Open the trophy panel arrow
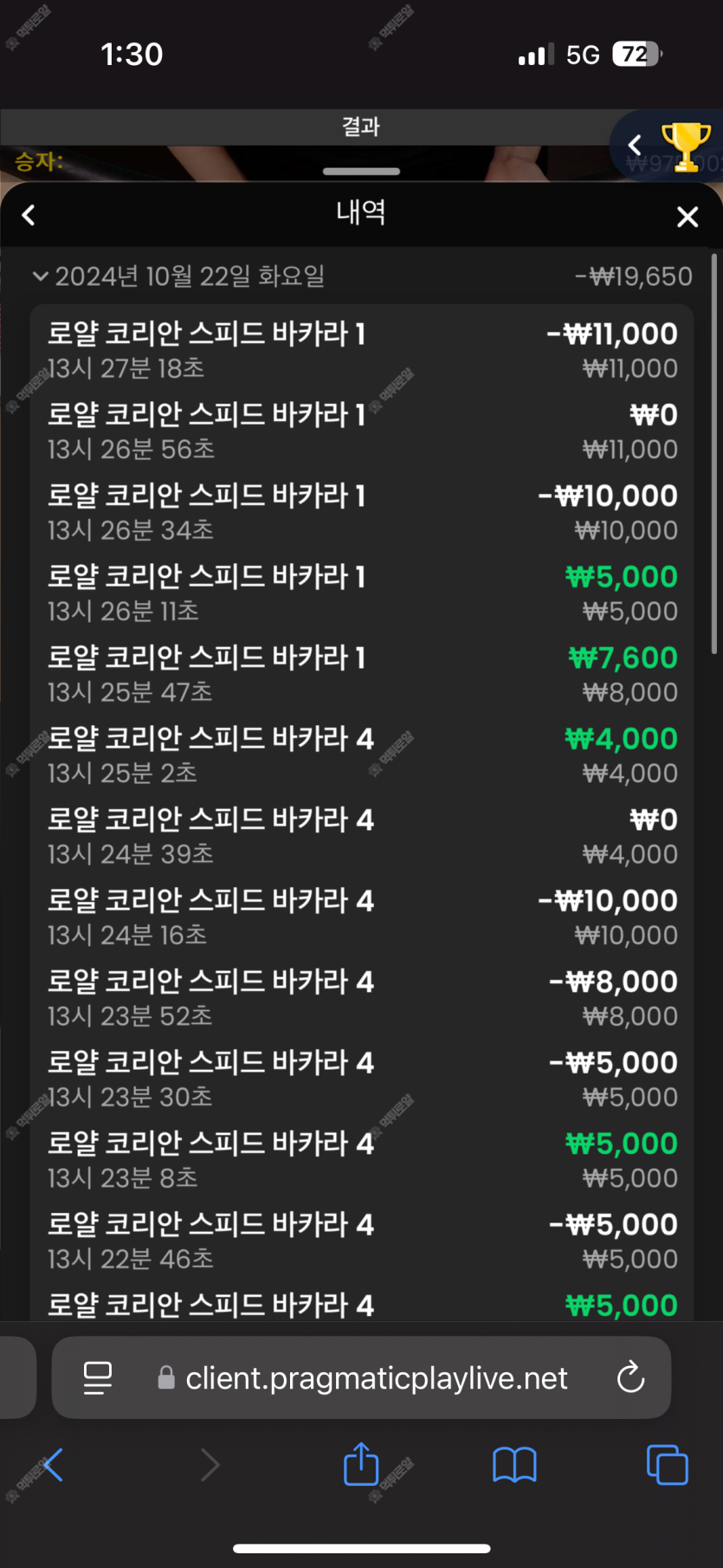723x1568 pixels. (636, 145)
